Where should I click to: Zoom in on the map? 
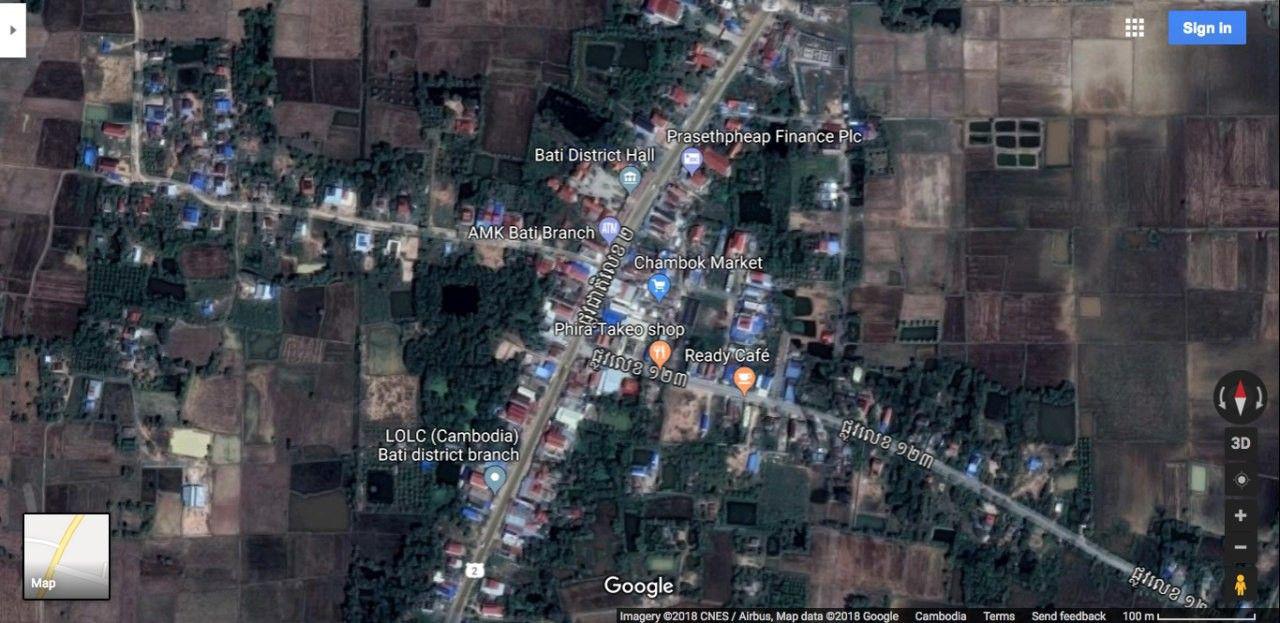point(1240,516)
